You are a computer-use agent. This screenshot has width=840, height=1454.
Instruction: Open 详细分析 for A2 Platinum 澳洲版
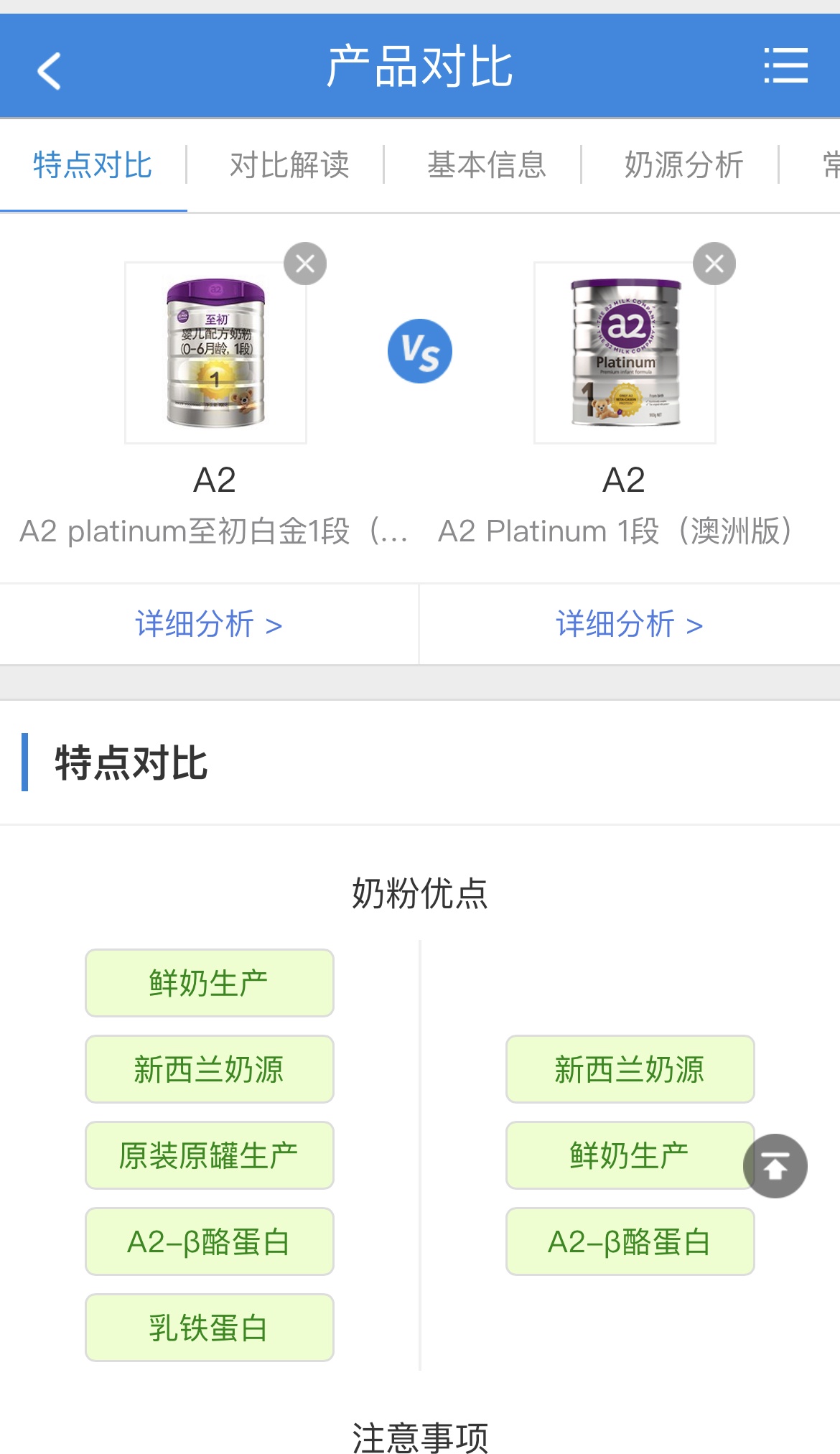(629, 624)
